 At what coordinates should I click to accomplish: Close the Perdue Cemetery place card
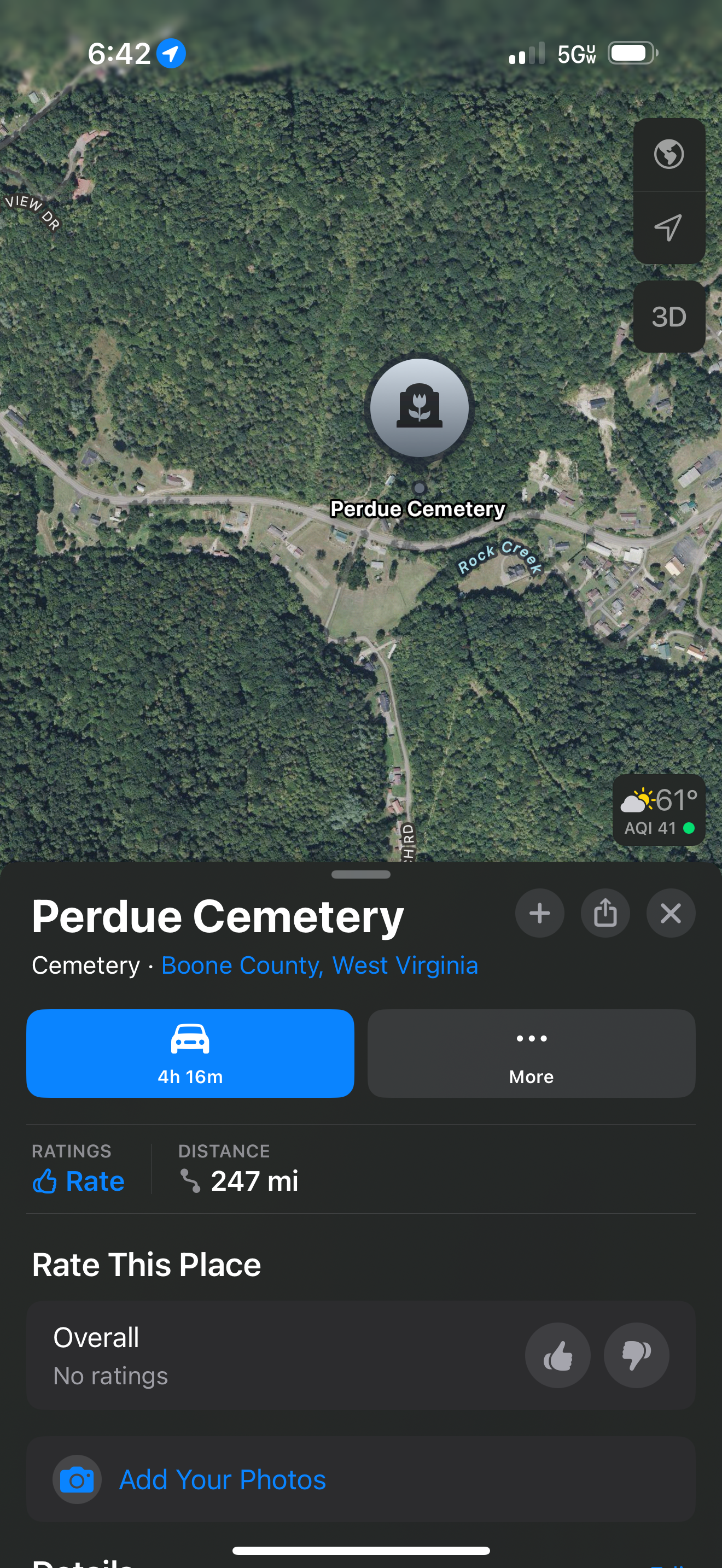click(x=670, y=913)
